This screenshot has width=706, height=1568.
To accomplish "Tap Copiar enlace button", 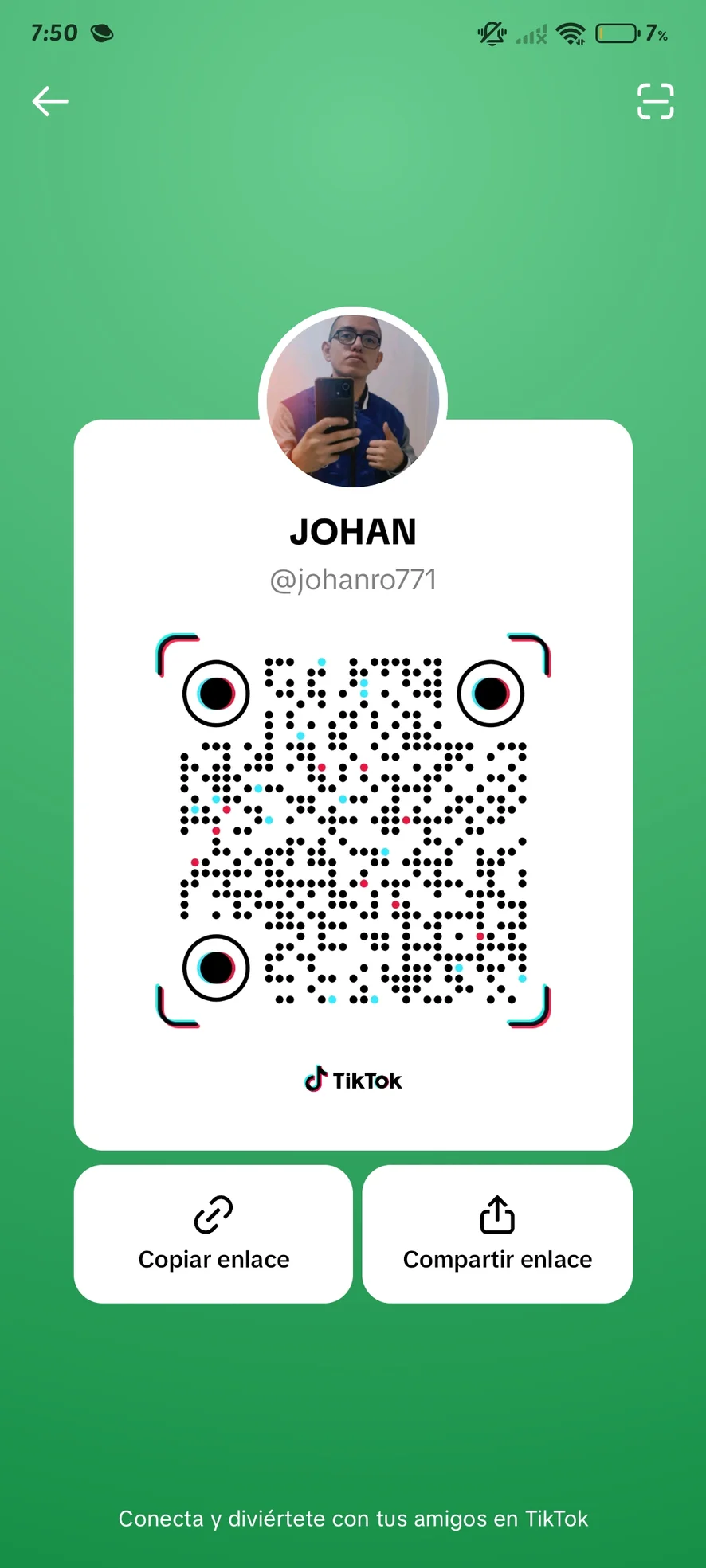I will (x=214, y=1234).
